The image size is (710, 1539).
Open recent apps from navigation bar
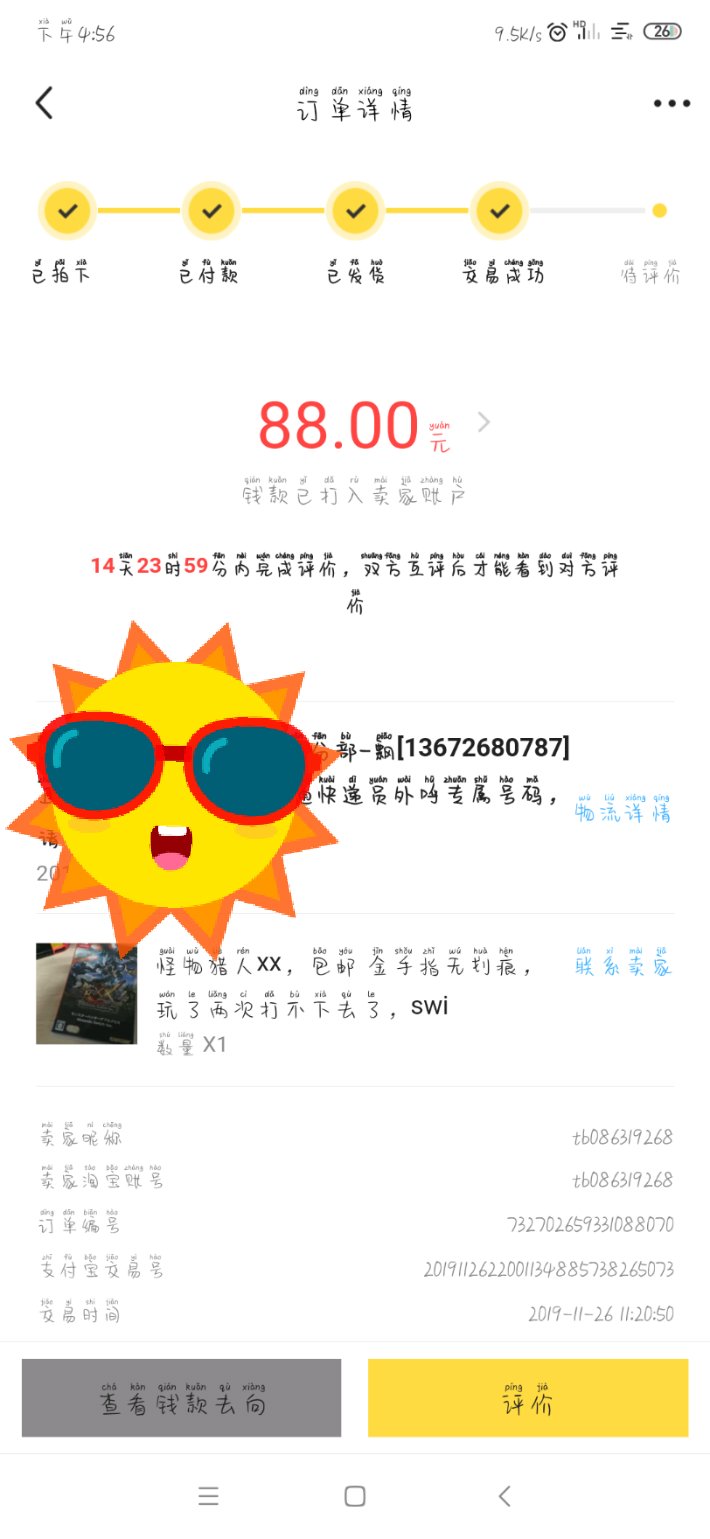(x=208, y=1496)
